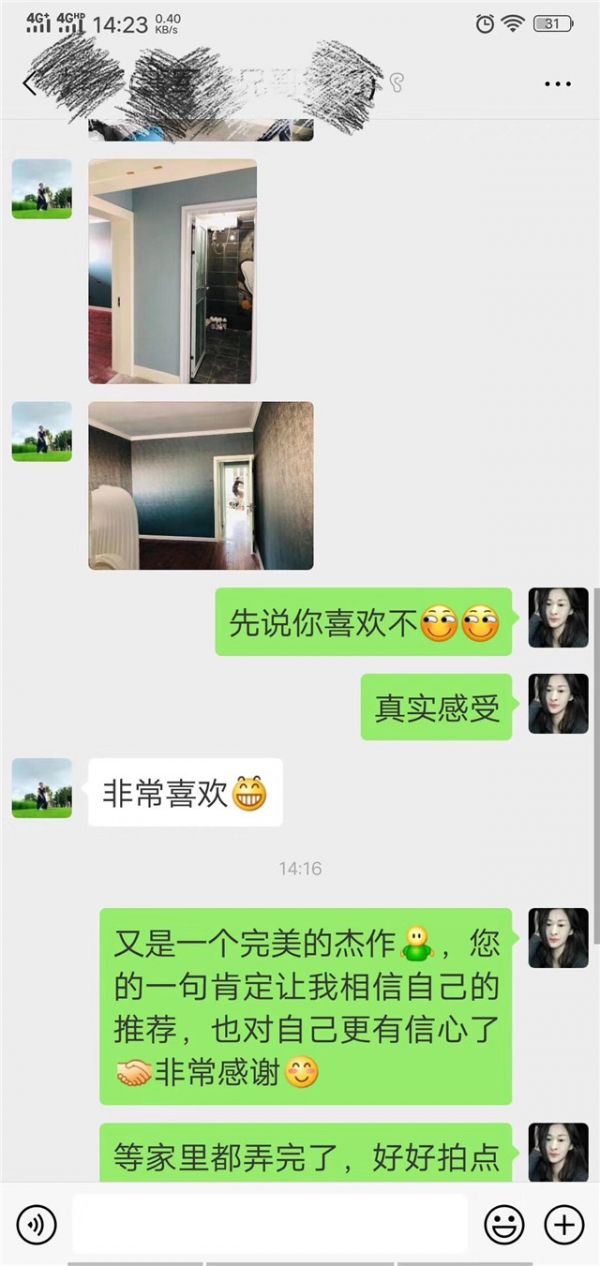Screen dimensions: 600x1266
Task: Open the three-dot chat menu
Action: pos(558,84)
